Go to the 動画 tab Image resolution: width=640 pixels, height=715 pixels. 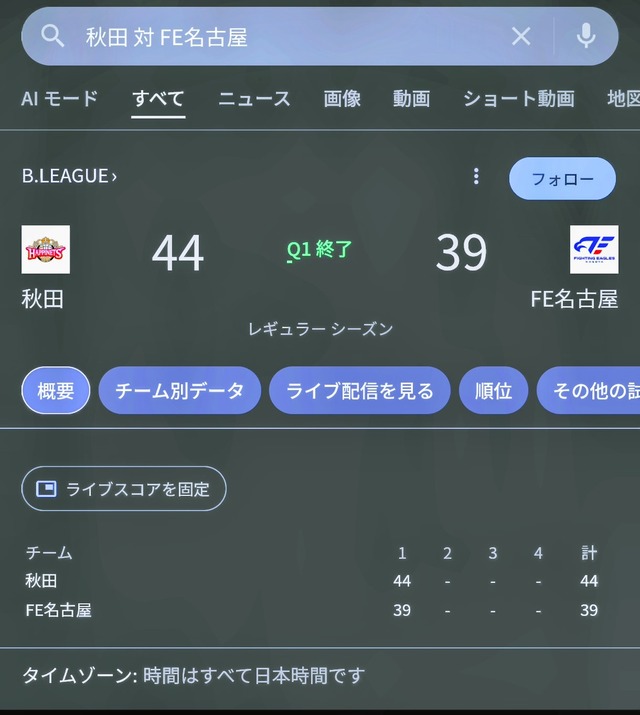pos(411,98)
